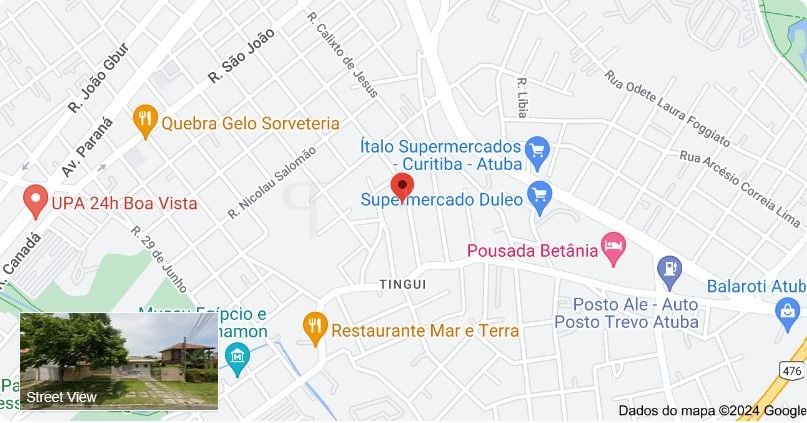Select the Posto Ale gas station marker
This screenshot has width=807, height=423.
point(669,268)
